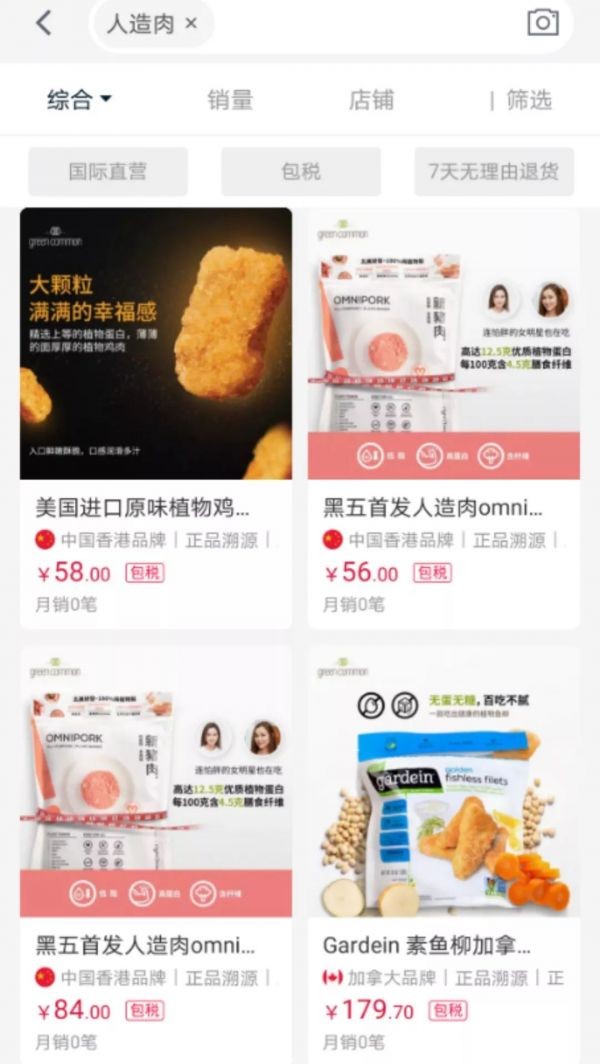Select the 国际直营 filter chip
This screenshot has height=1064, width=600.
click(x=108, y=172)
